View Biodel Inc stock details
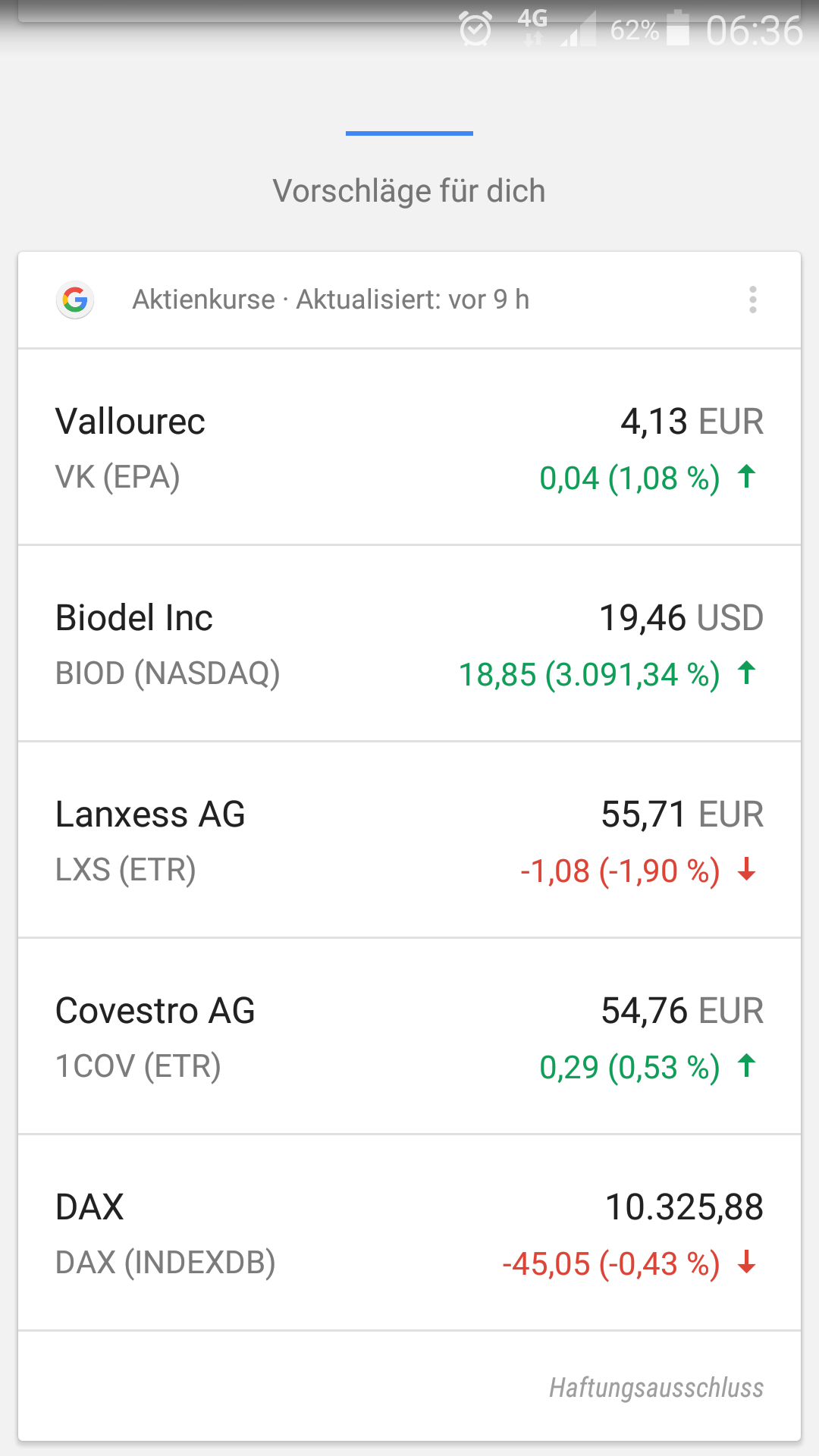 click(409, 644)
